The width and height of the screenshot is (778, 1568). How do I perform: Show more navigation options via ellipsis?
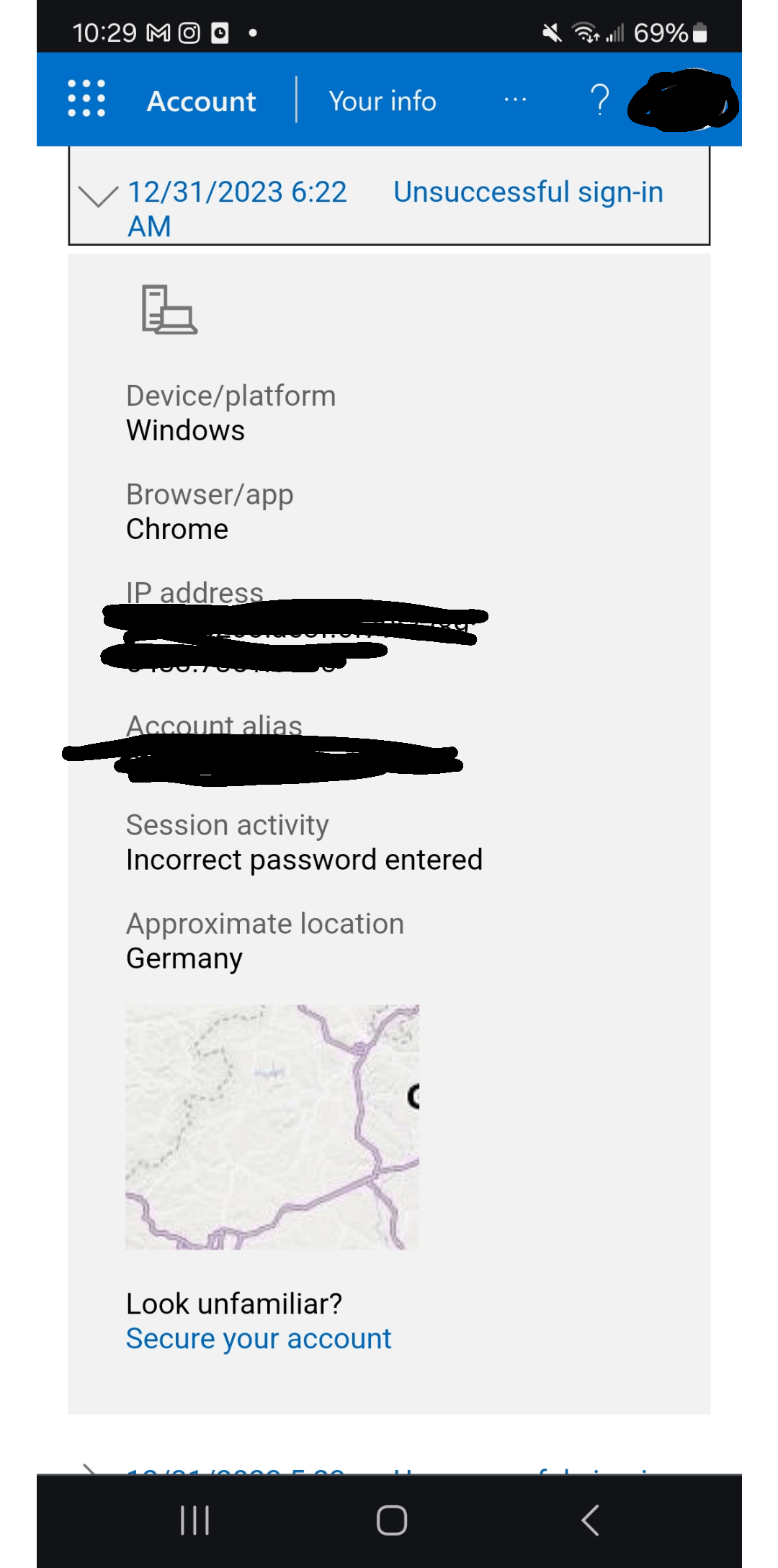coord(515,99)
